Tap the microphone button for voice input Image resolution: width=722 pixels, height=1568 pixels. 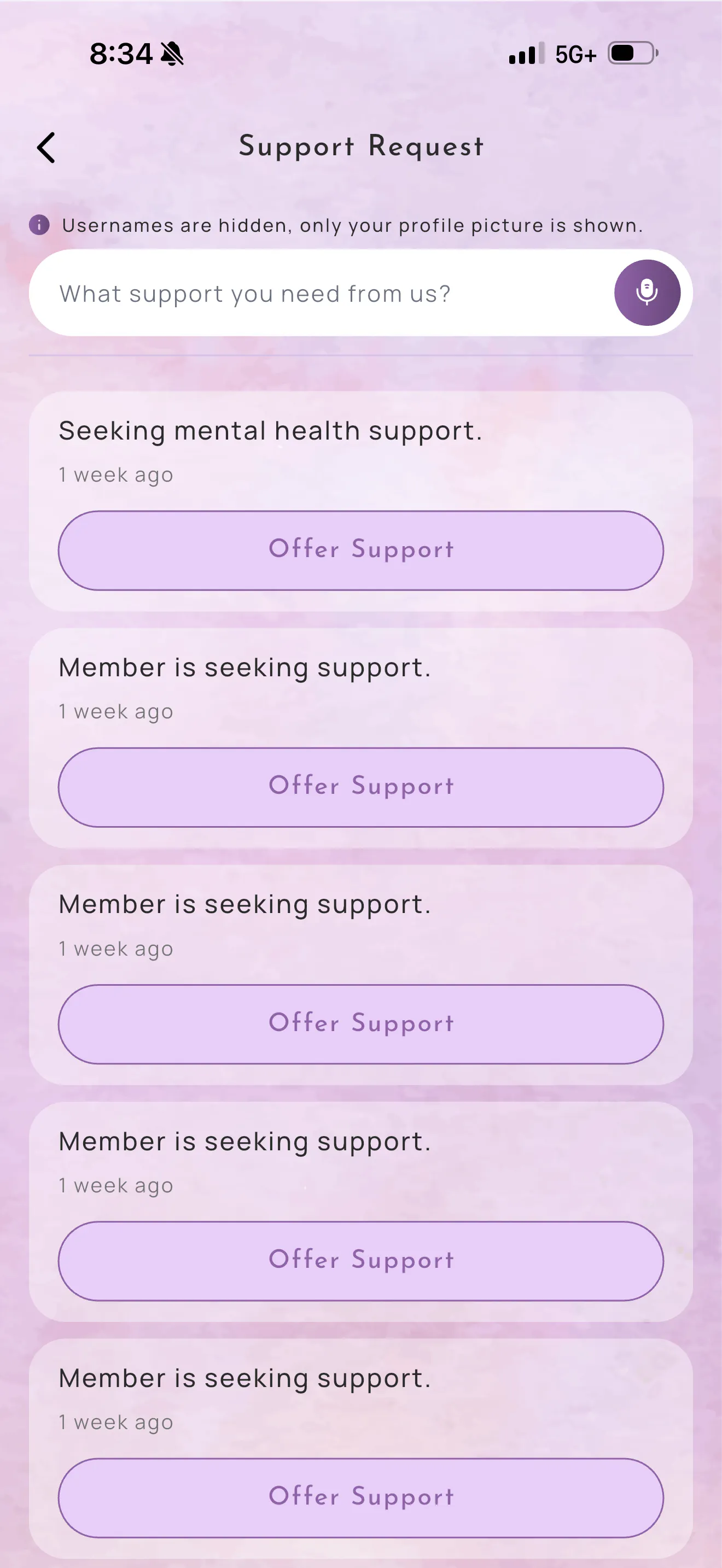tap(647, 293)
